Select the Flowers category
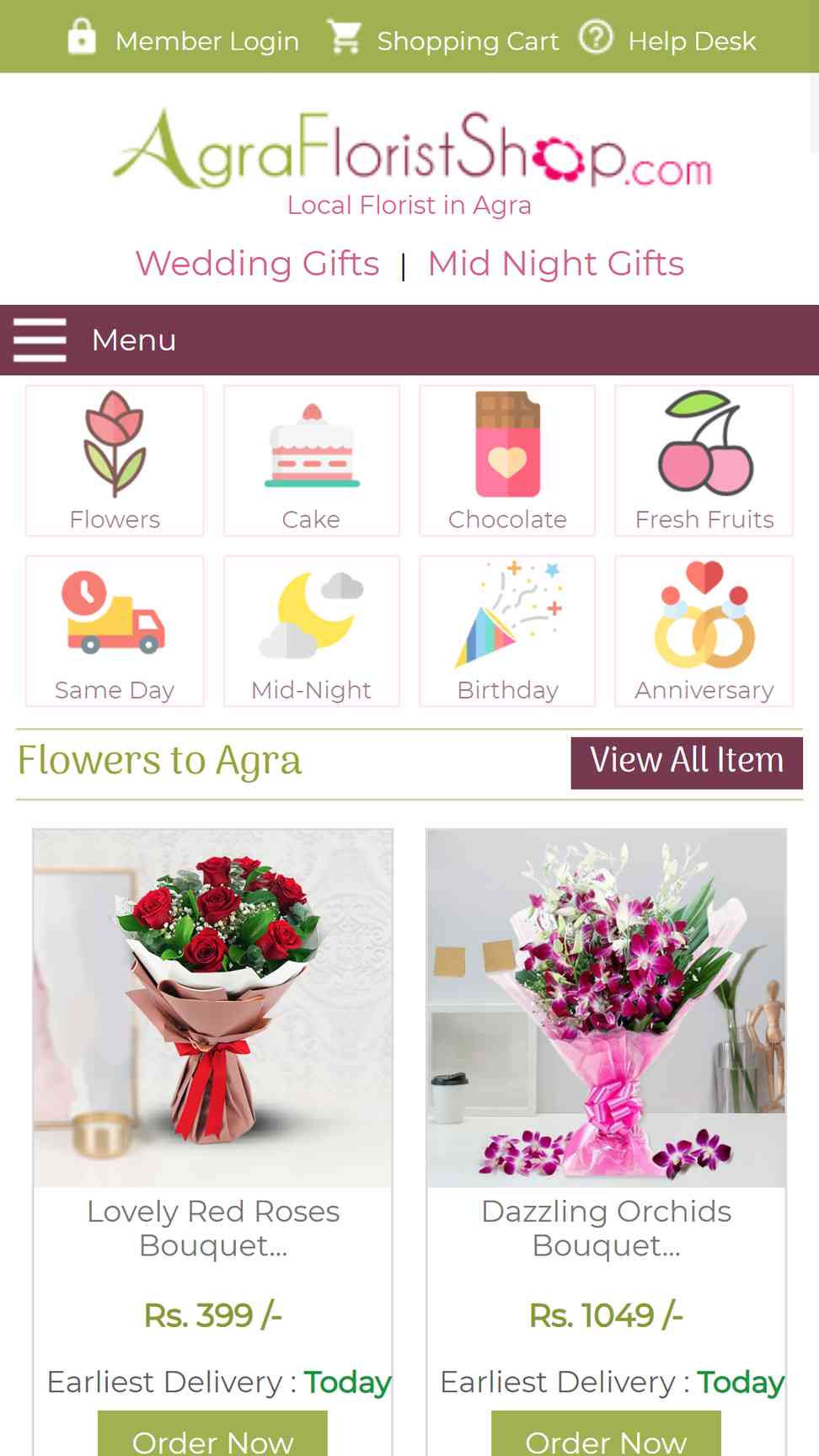This screenshot has width=819, height=1456. [115, 461]
